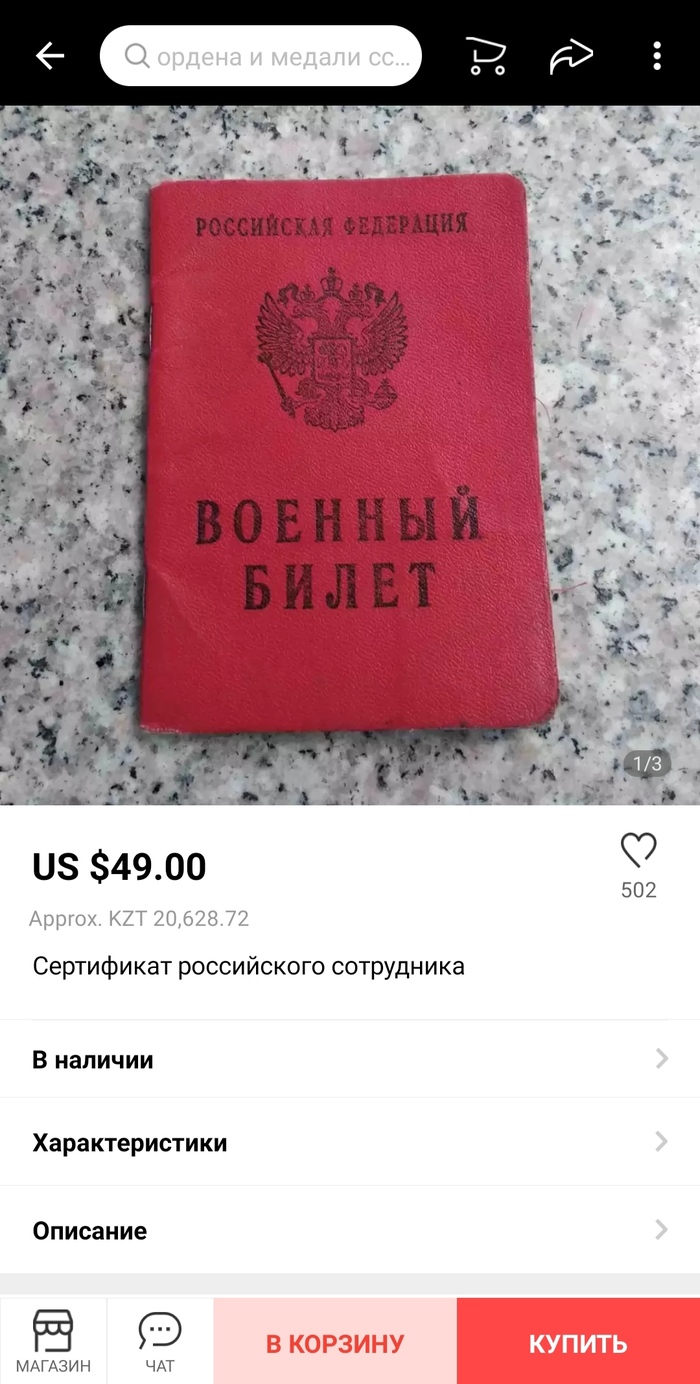Screen dimensions: 700x1384
Task: Open the shopping cart icon
Action: coord(486,56)
